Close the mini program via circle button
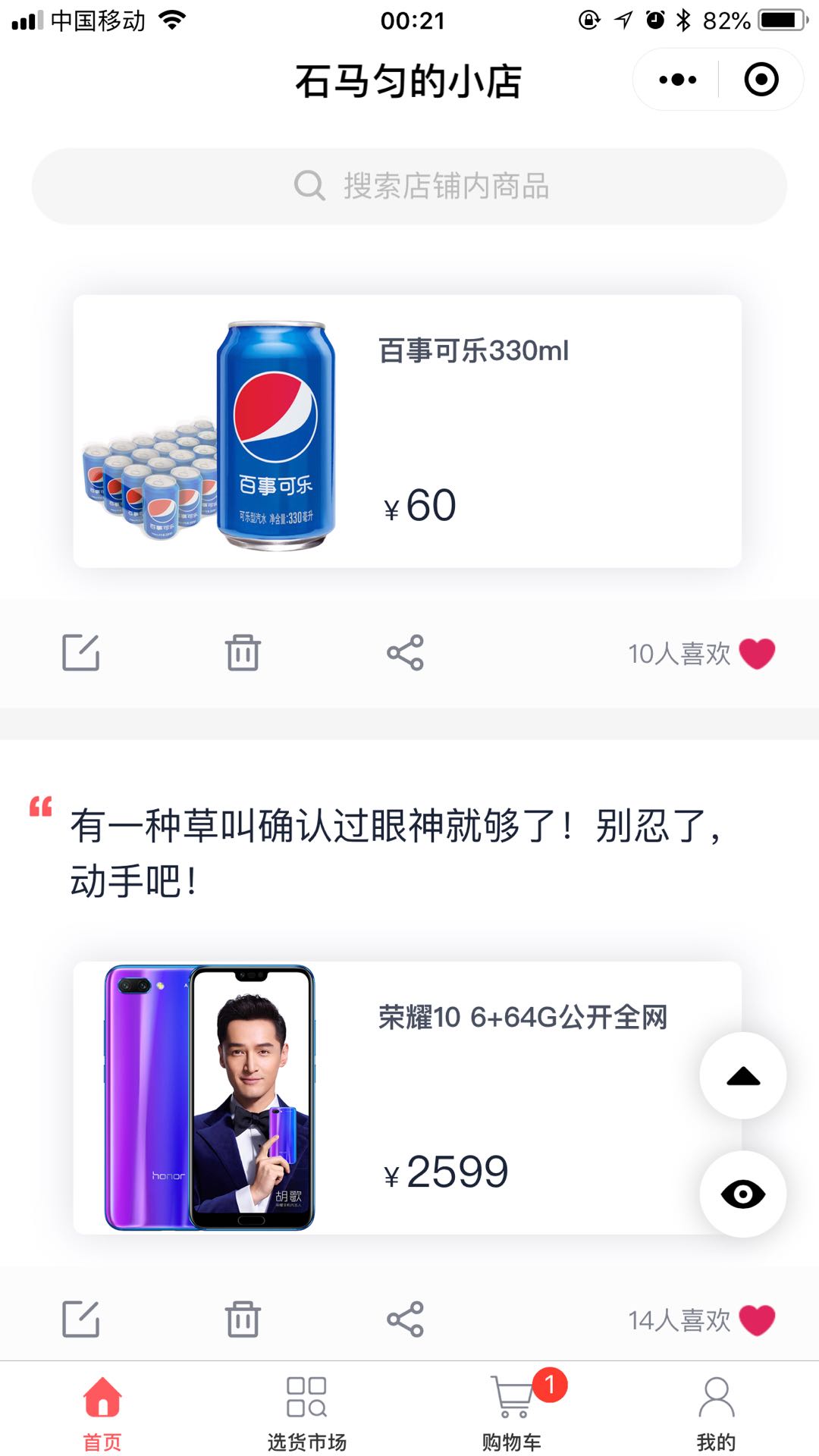The height and width of the screenshot is (1456, 819). (x=761, y=80)
